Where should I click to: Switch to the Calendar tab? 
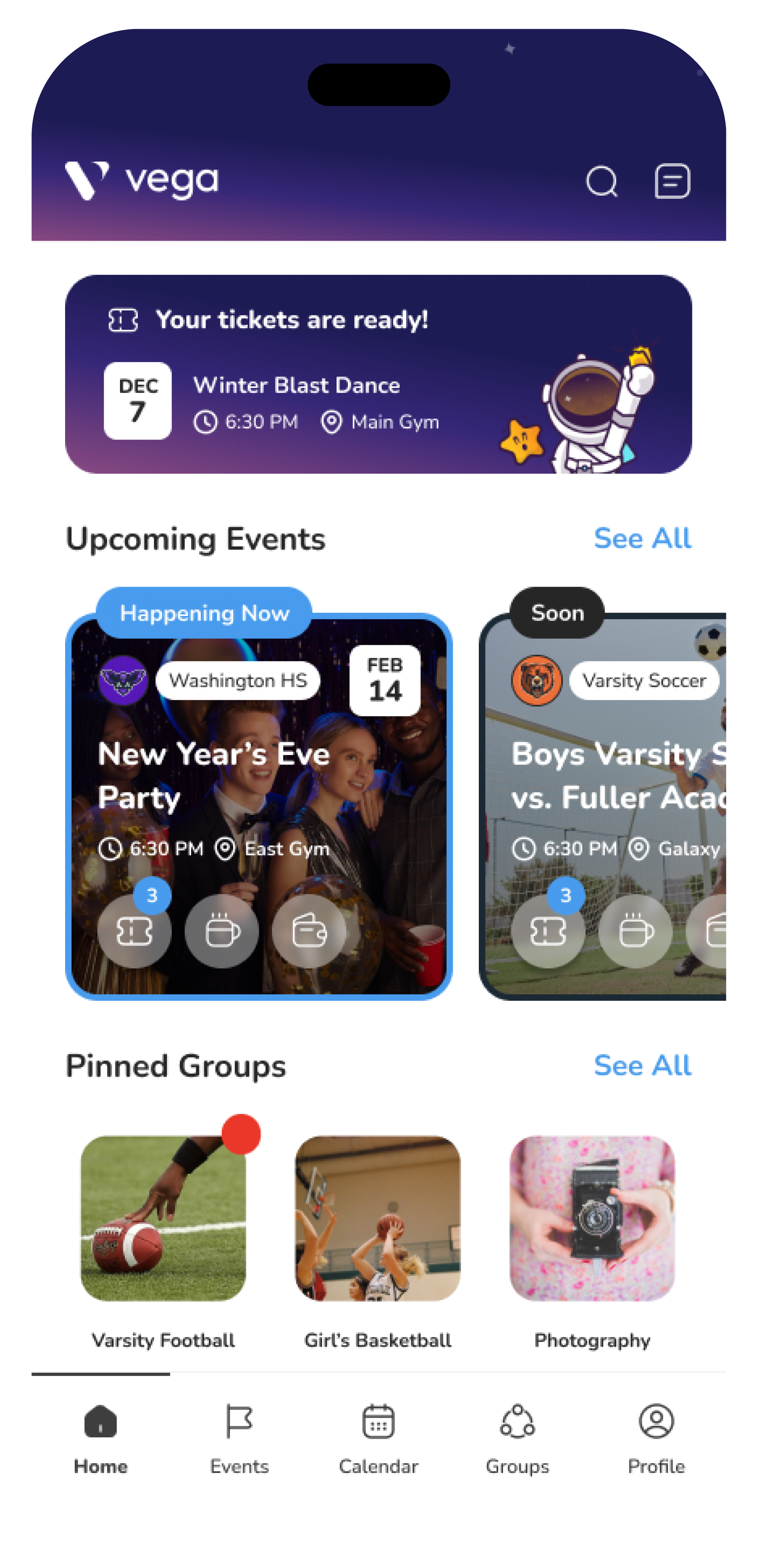point(378,1440)
